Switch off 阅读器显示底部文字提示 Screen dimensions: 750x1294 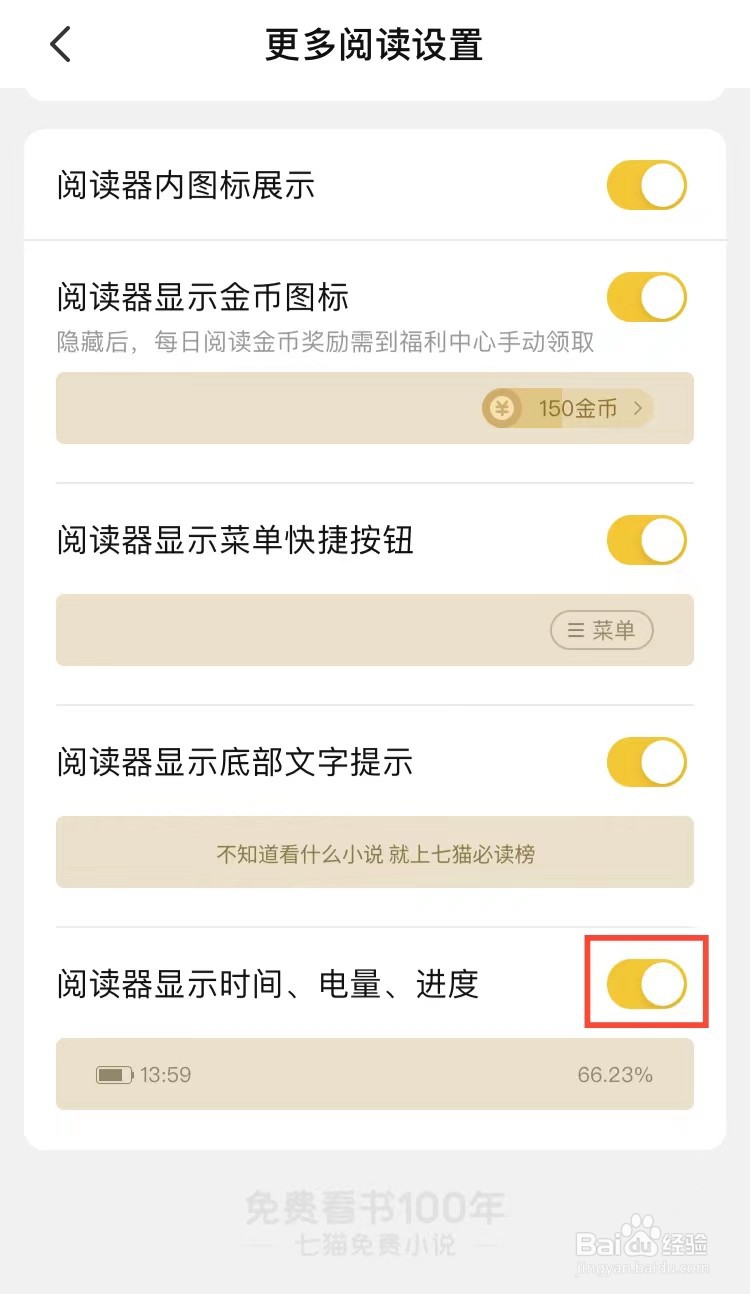pyautogui.click(x=647, y=763)
